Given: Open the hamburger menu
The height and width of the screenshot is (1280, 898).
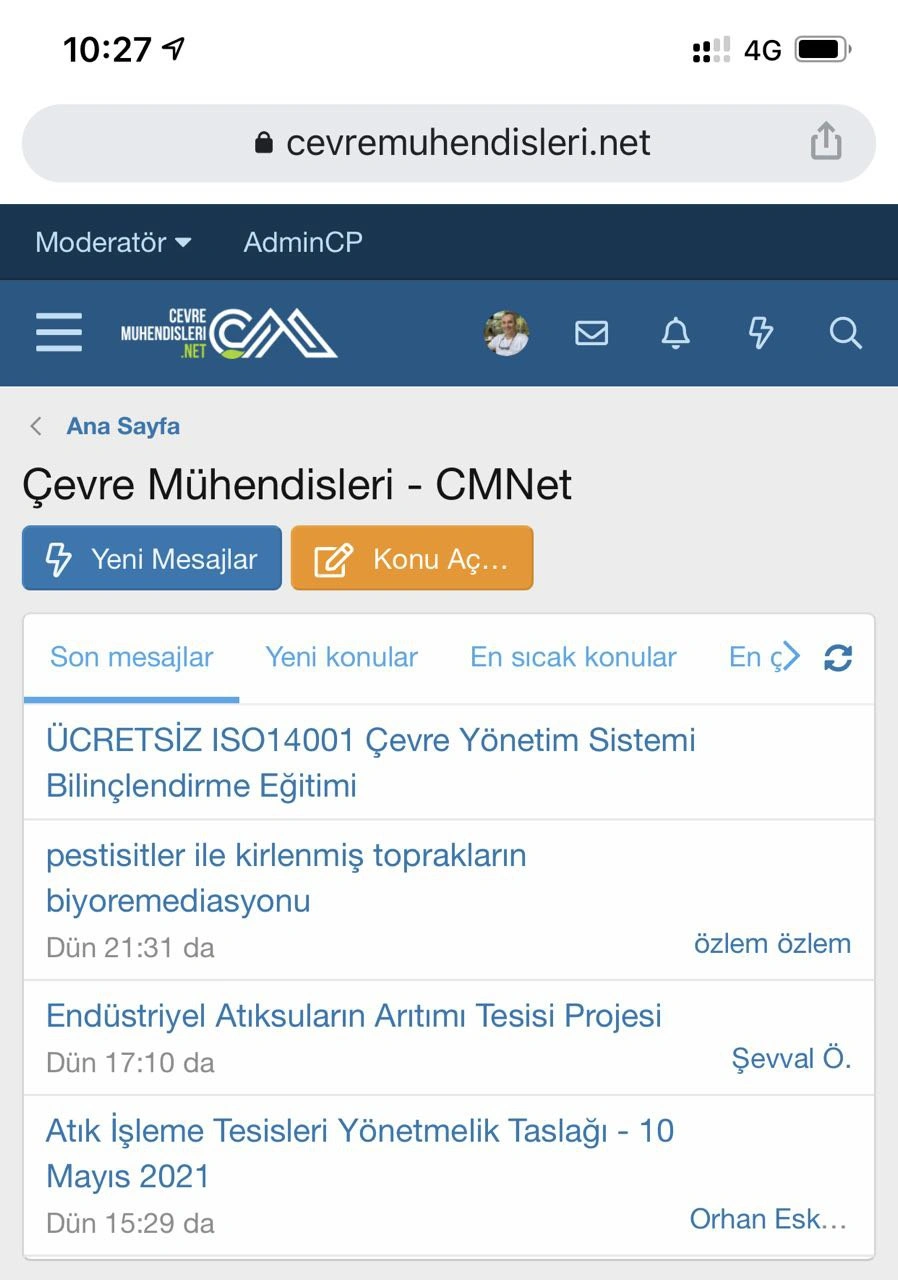Looking at the screenshot, I should coord(59,332).
